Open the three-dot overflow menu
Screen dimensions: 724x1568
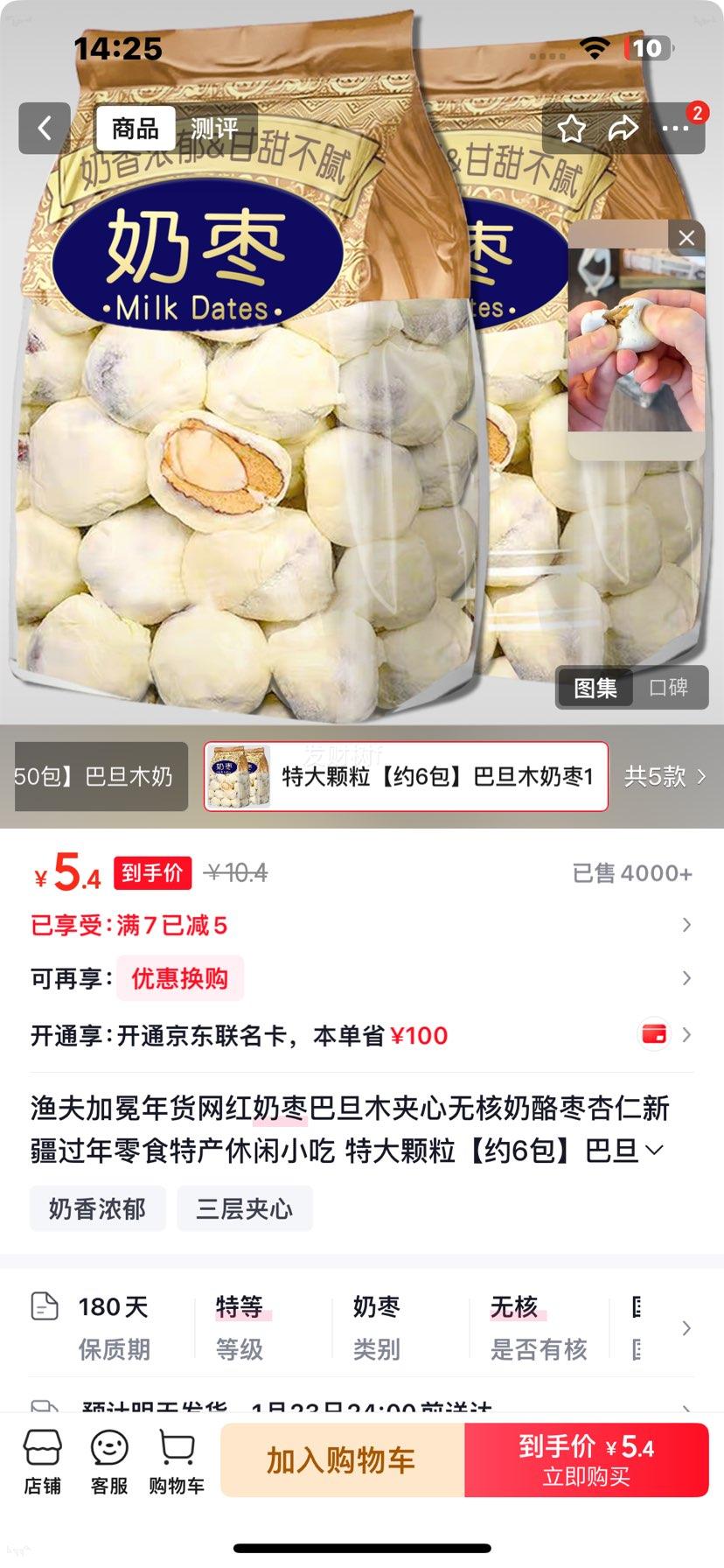676,129
